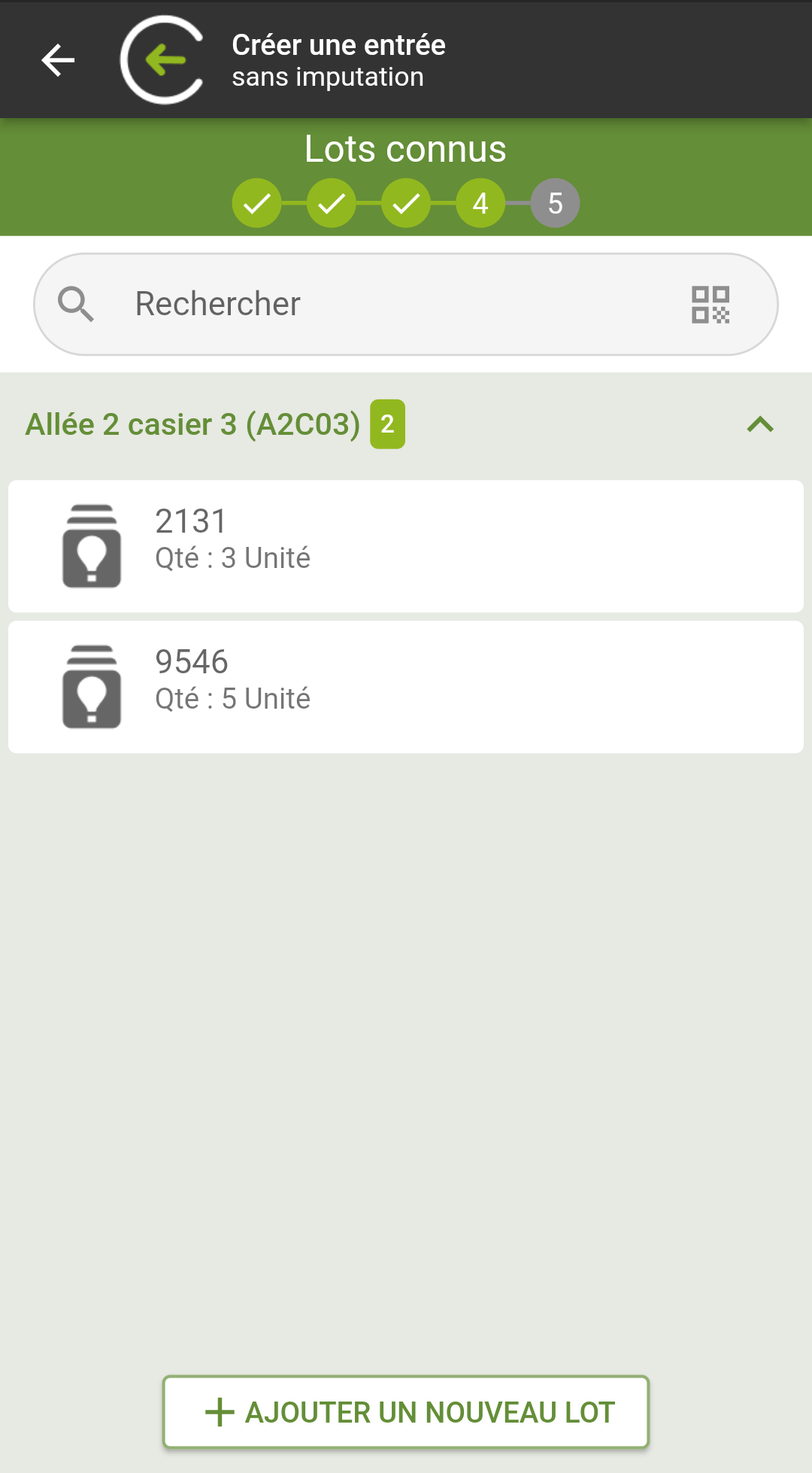Screen dimensions: 812x1473
Task: Select lot 9546
Action: point(406,687)
